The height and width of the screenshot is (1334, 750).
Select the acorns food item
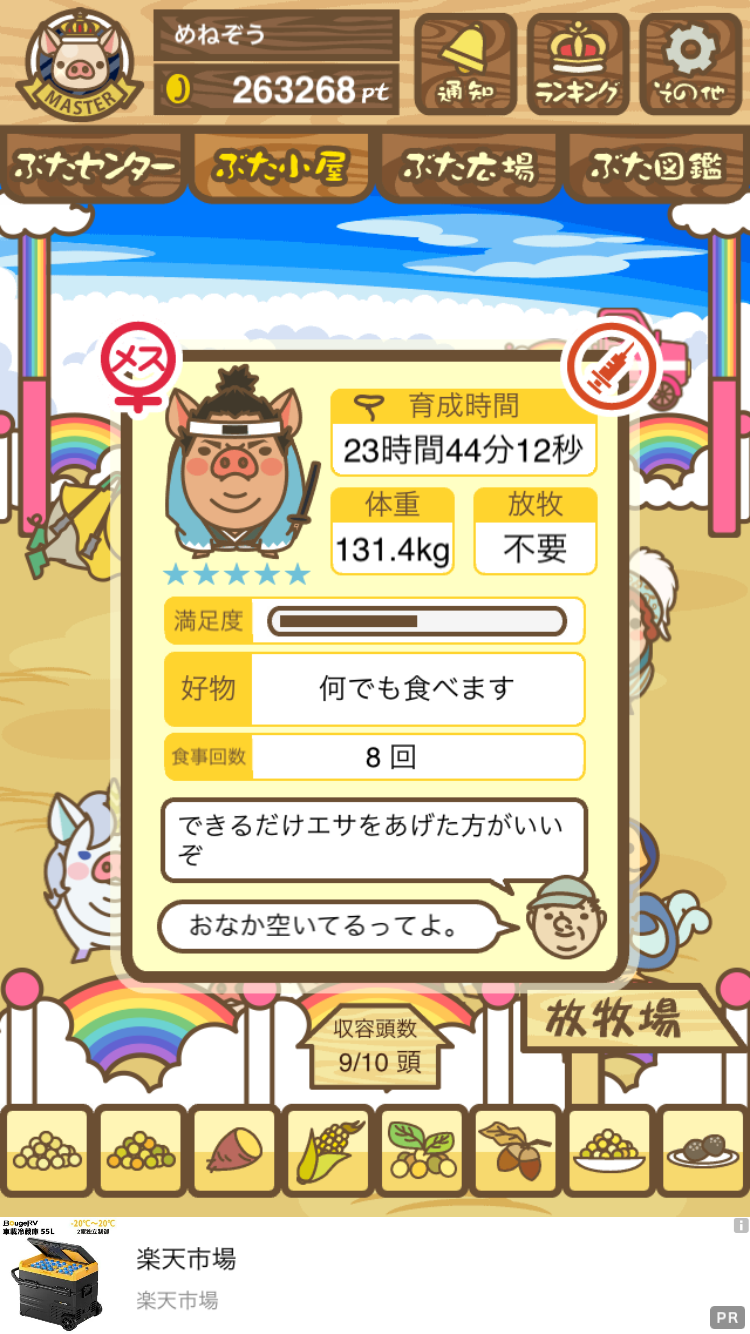[x=513, y=1151]
